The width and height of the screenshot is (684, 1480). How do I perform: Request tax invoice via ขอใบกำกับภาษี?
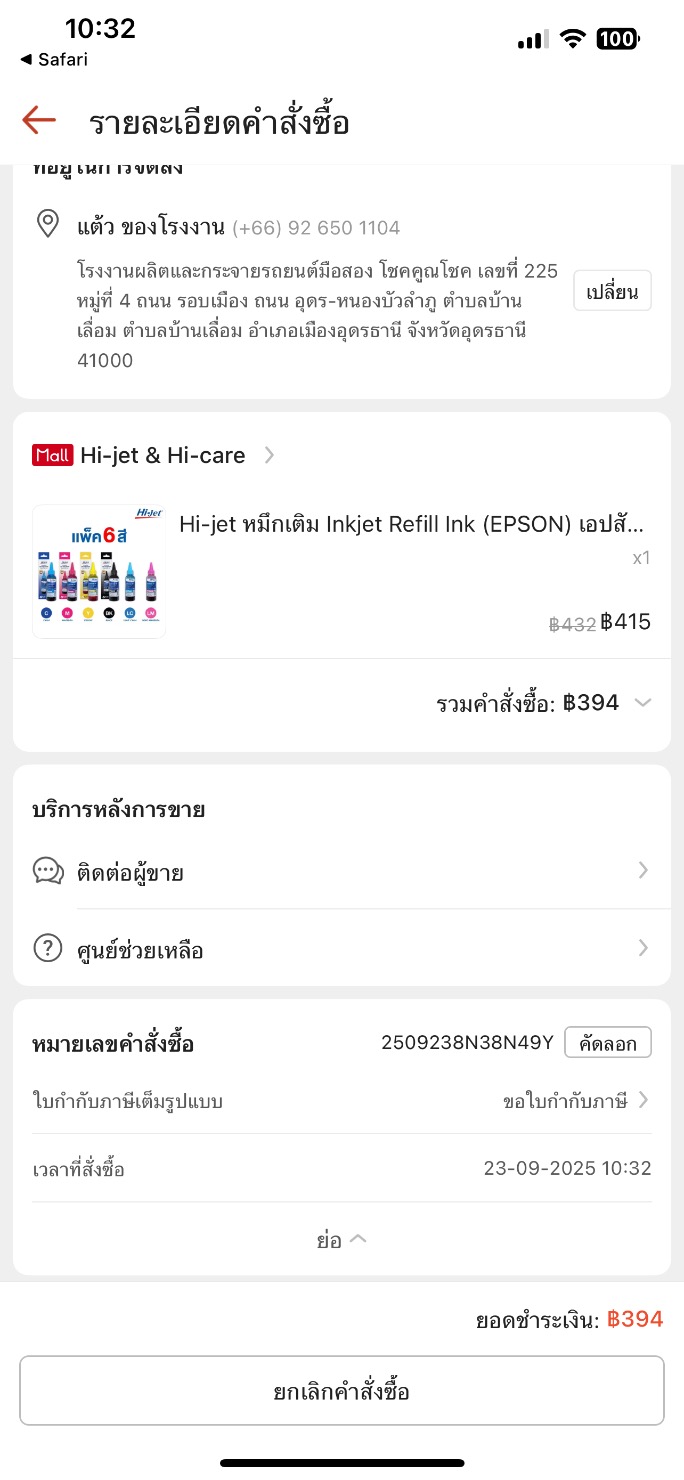click(x=575, y=1102)
